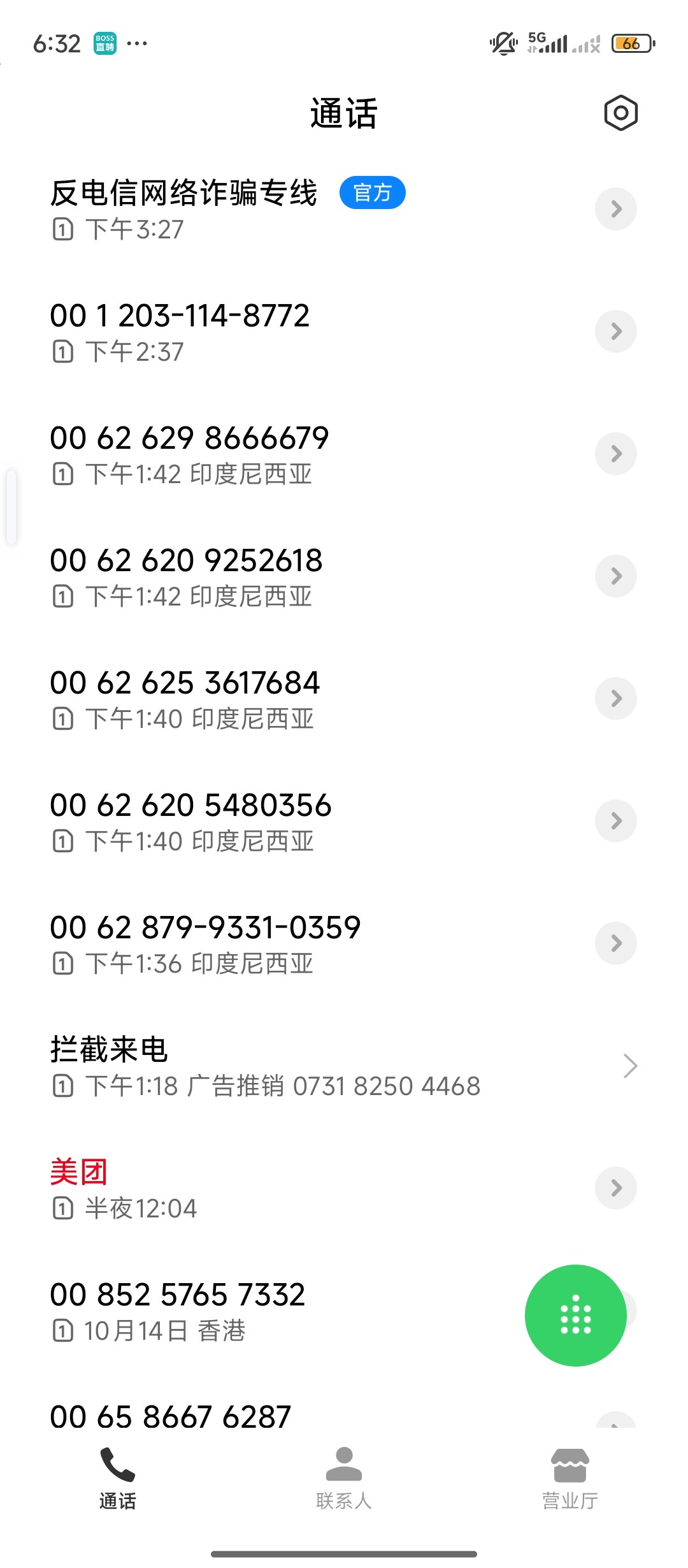View details for 00 62 620 9252618
This screenshot has width=688, height=1568.
pos(615,576)
